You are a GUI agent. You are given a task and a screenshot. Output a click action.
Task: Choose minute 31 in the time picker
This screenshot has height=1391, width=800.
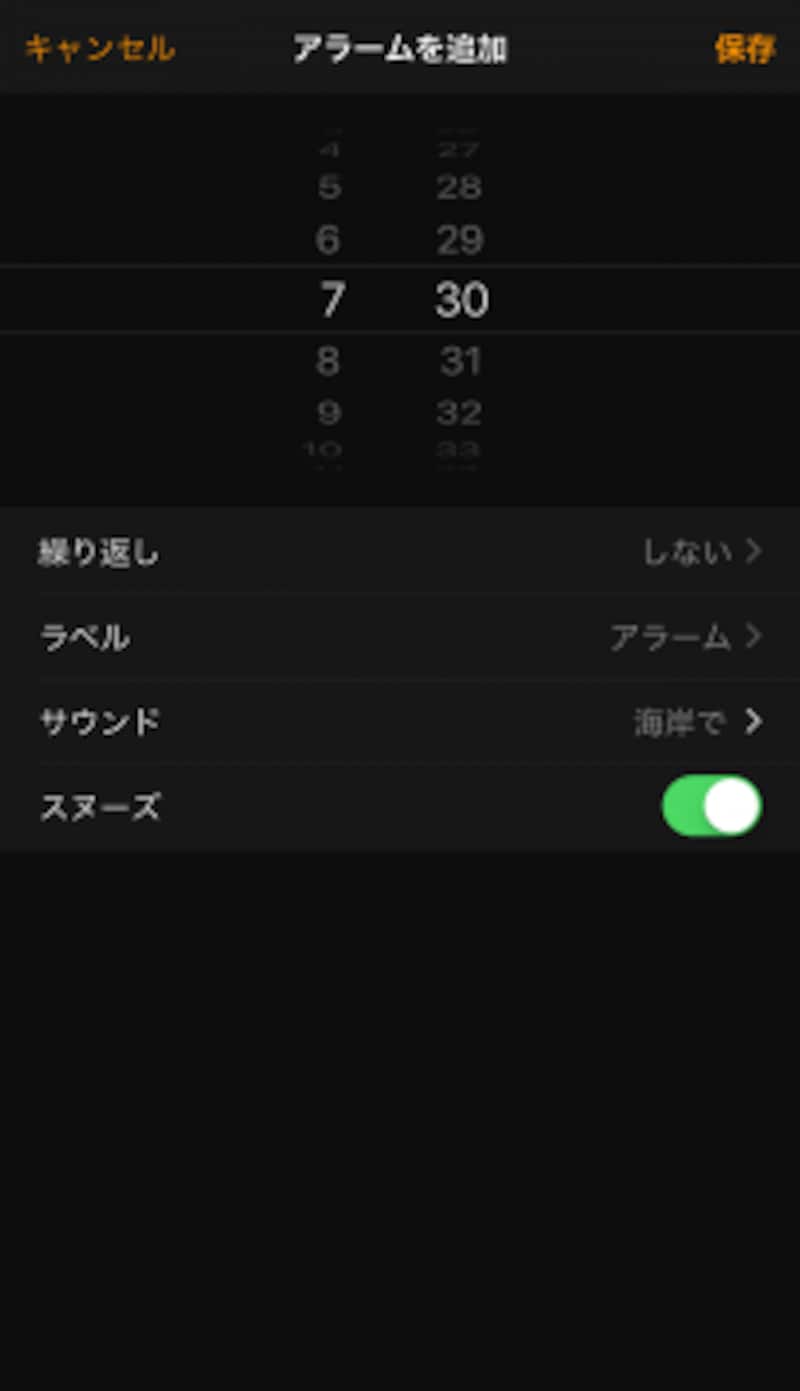click(x=460, y=361)
